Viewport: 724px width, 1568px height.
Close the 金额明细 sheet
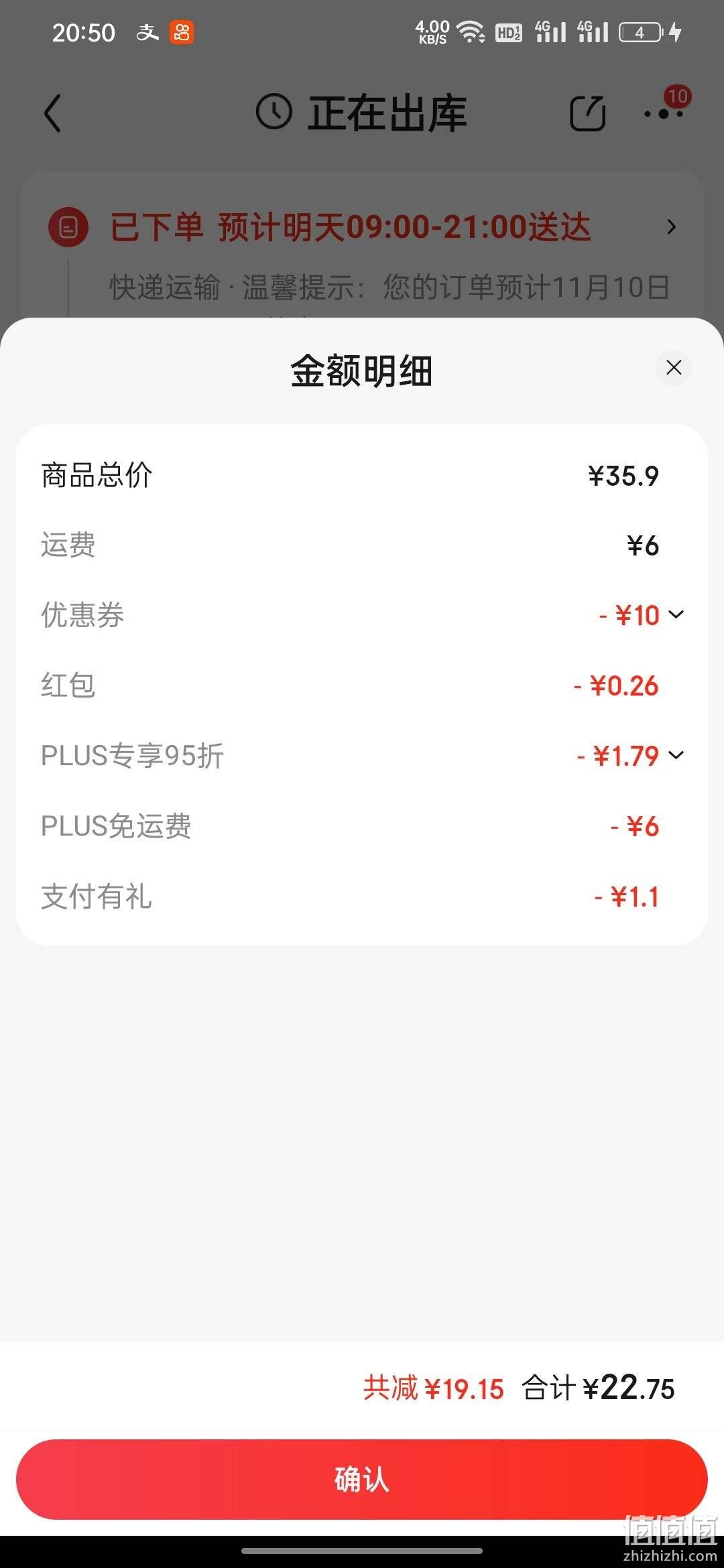[674, 367]
